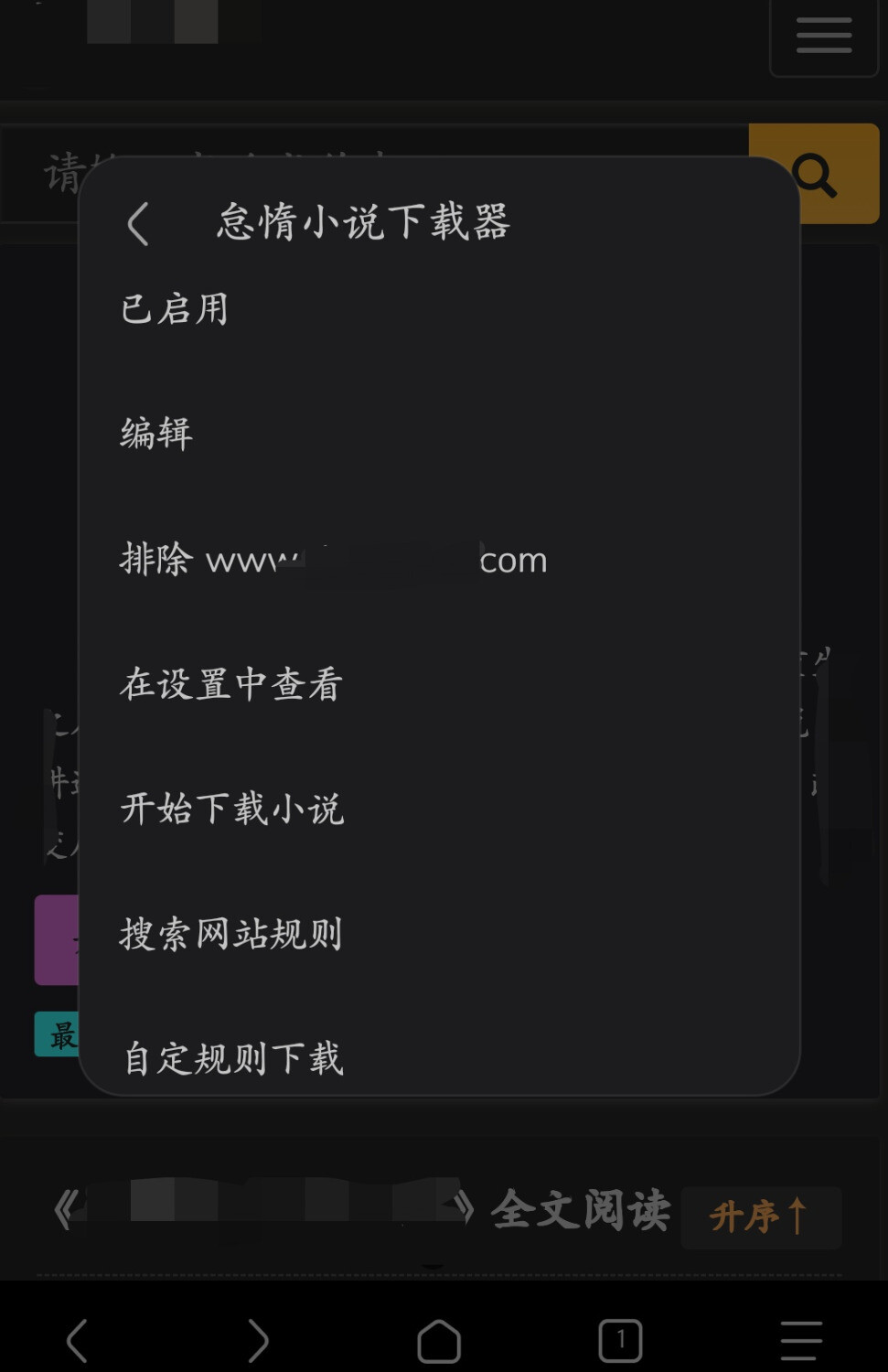Open the browser's bottom menu button
888x1372 pixels.
pos(801,1341)
